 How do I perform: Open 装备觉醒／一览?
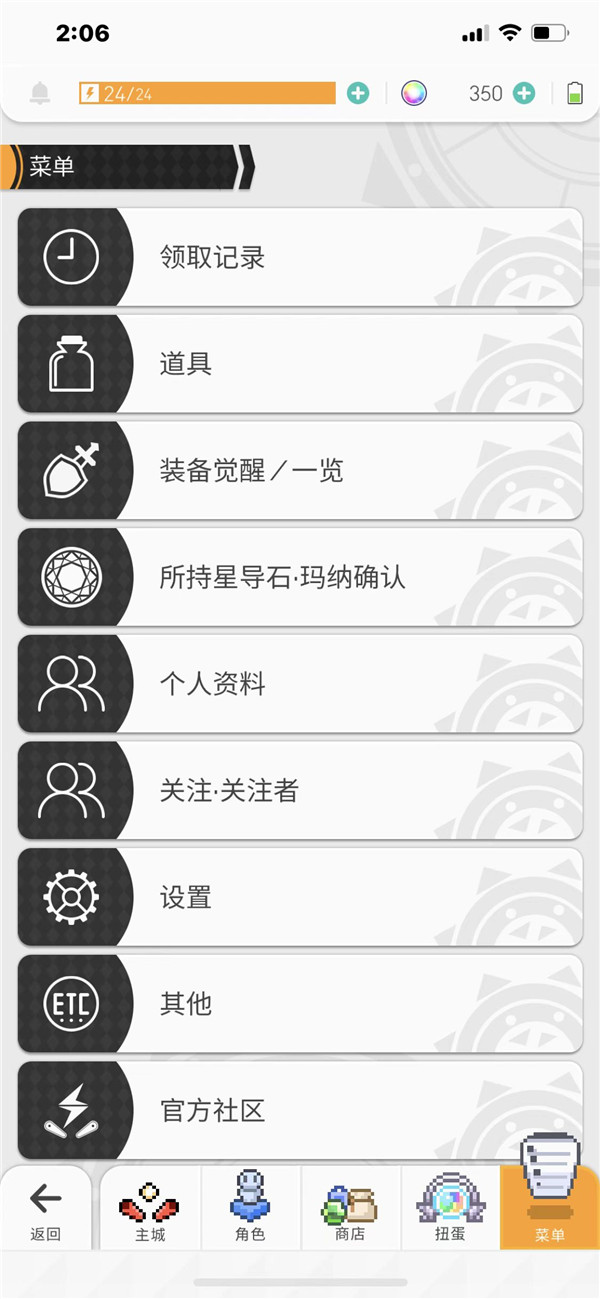pos(300,470)
